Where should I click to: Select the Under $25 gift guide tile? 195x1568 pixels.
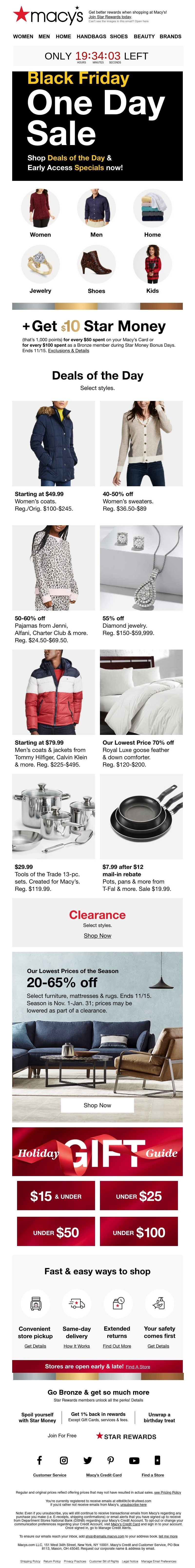139,1196
